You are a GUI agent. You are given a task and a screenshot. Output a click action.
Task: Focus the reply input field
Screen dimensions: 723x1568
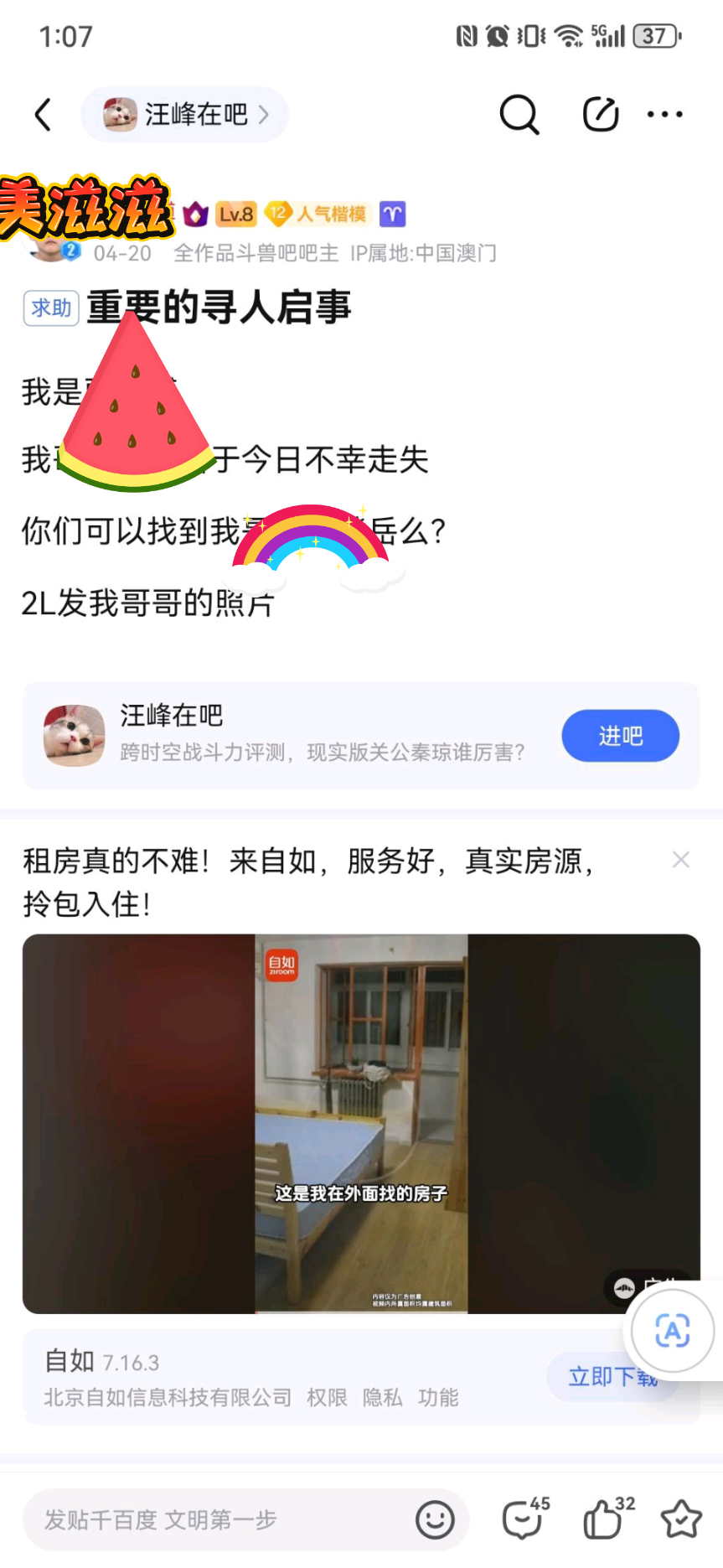pos(218,1519)
